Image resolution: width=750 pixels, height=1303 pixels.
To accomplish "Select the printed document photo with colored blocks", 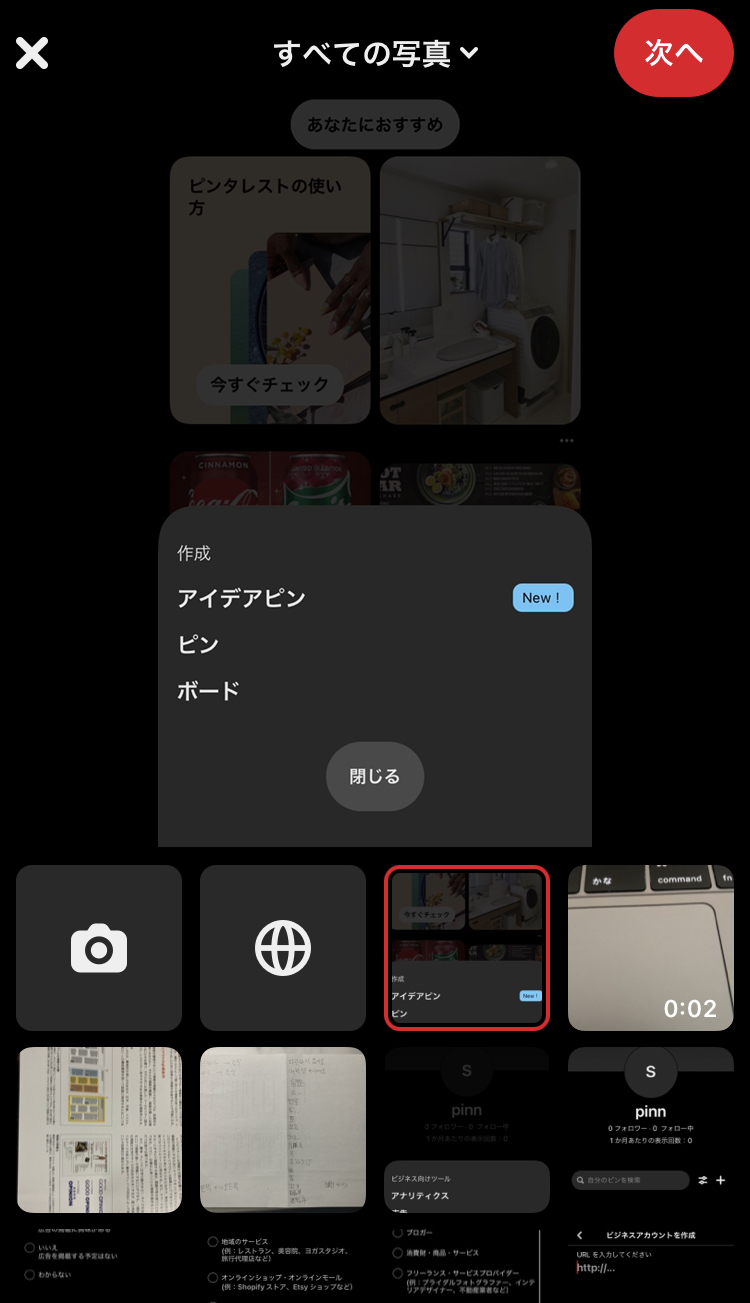I will pos(99,1130).
